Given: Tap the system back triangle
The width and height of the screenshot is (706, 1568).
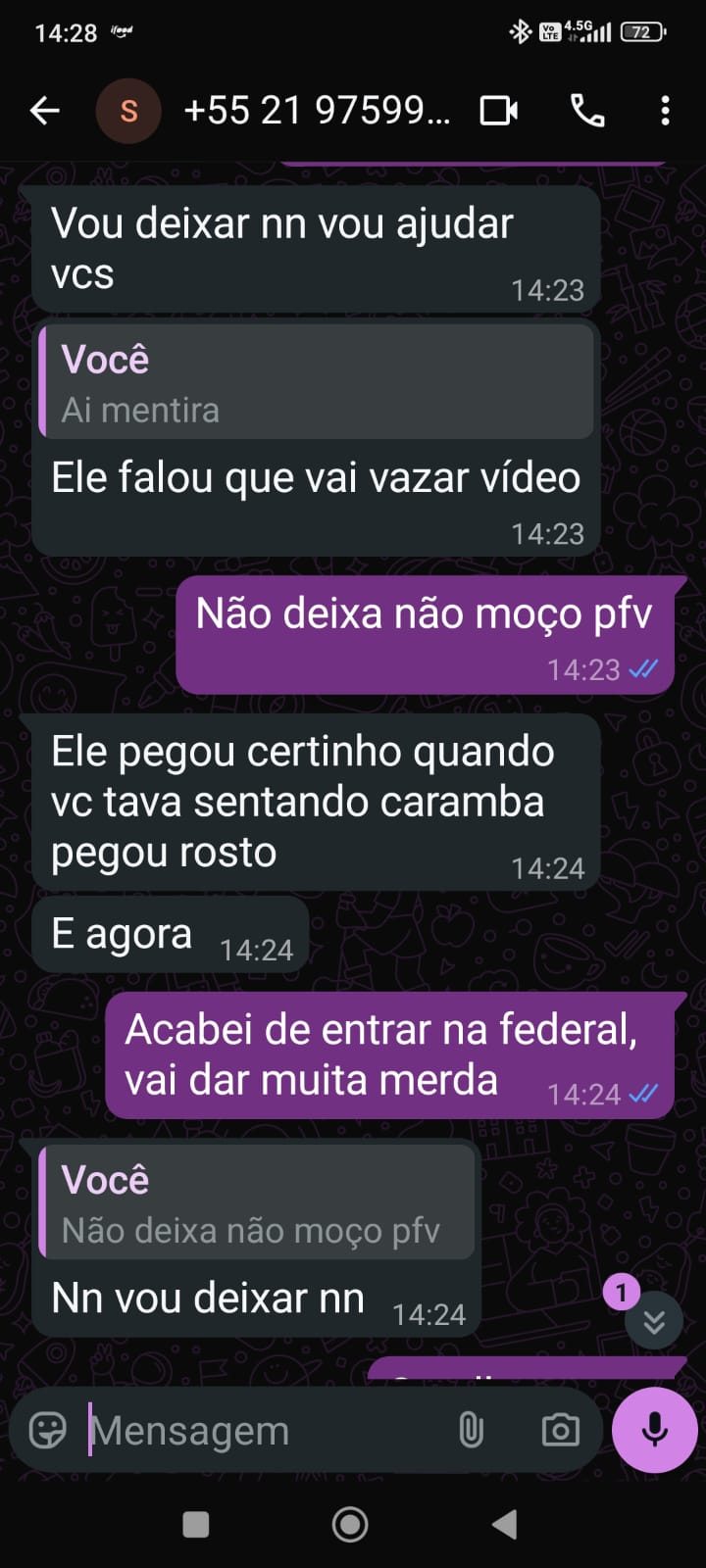Looking at the screenshot, I should click(504, 1524).
